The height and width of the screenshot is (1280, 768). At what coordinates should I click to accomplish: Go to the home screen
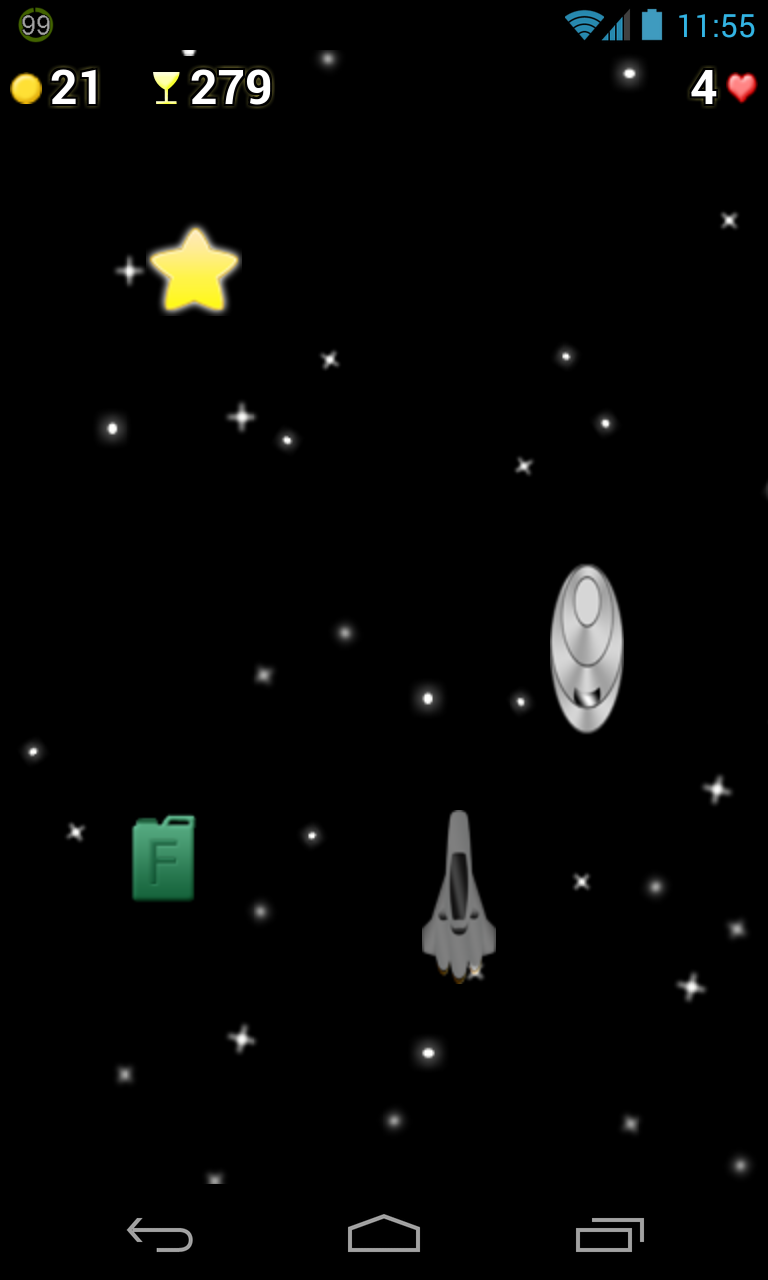pos(384,1234)
